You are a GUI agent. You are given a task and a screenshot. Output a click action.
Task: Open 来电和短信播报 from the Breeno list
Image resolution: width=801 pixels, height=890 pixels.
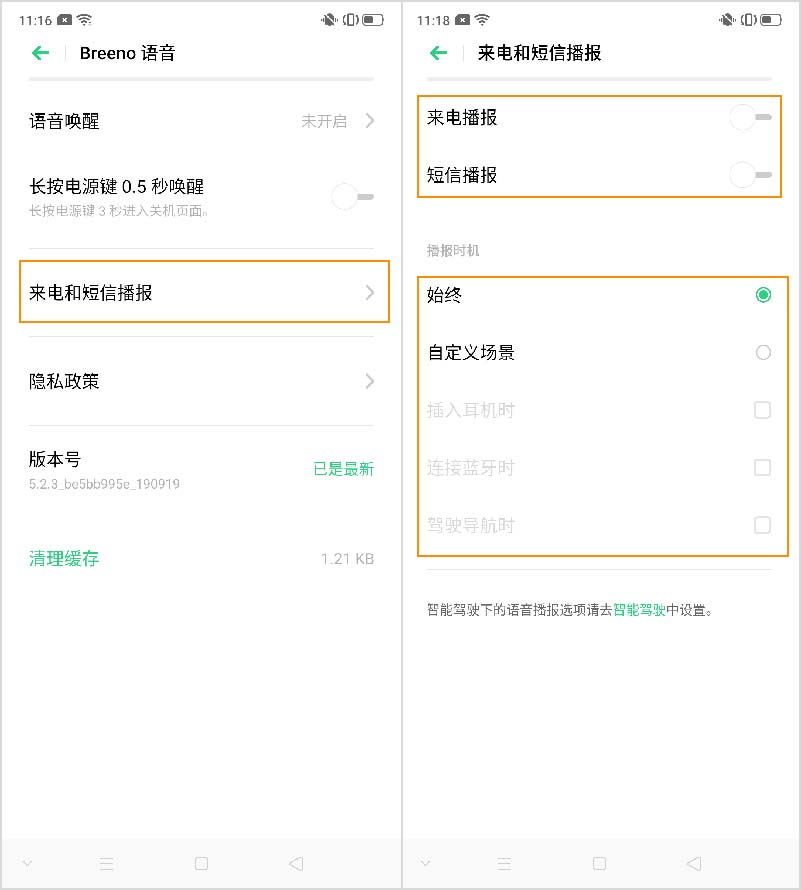pos(203,292)
